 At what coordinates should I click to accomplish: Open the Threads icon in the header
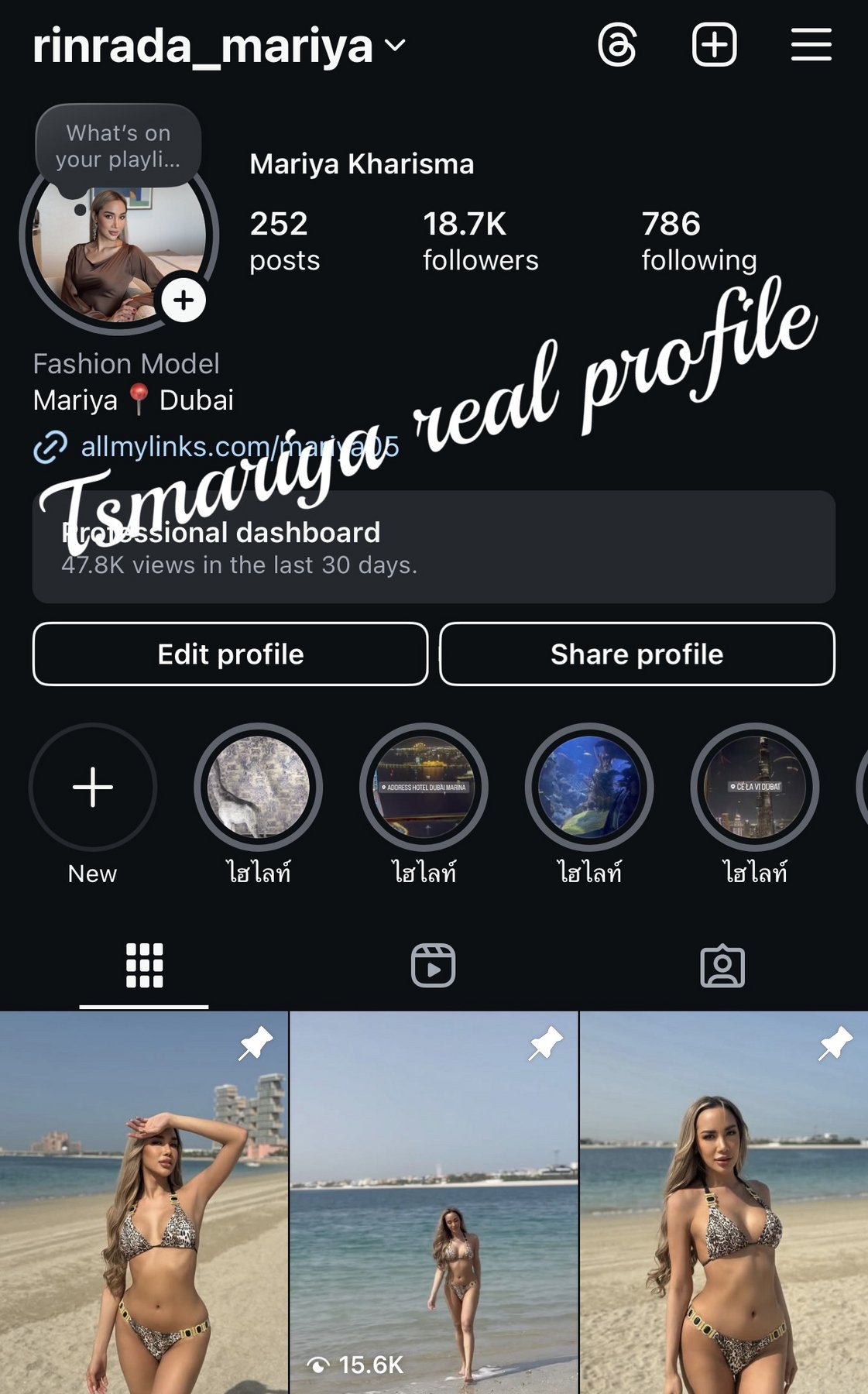pyautogui.click(x=617, y=45)
